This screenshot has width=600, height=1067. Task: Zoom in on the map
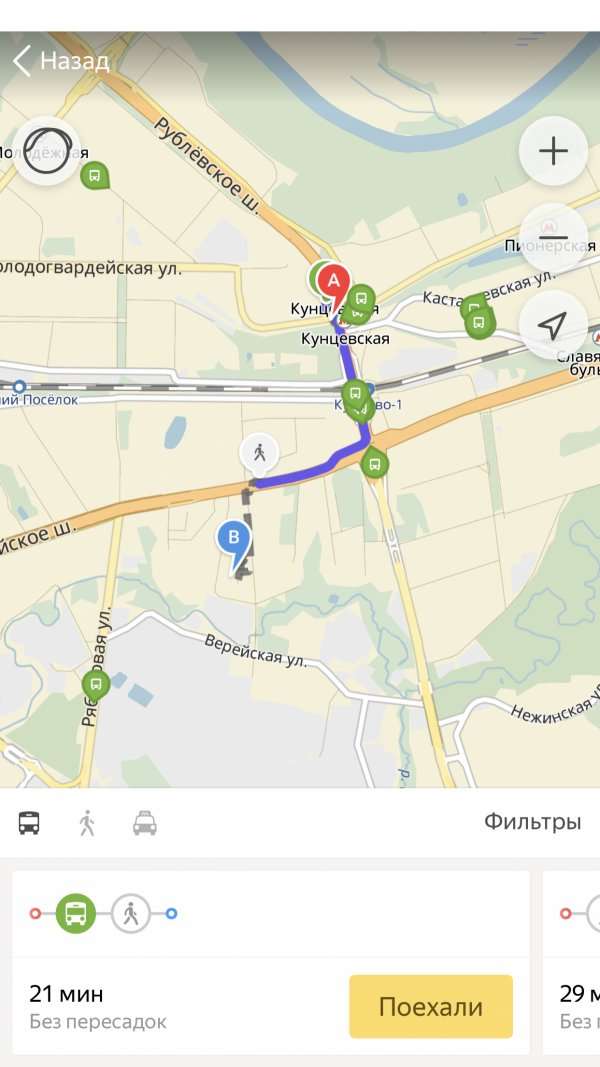tap(553, 151)
